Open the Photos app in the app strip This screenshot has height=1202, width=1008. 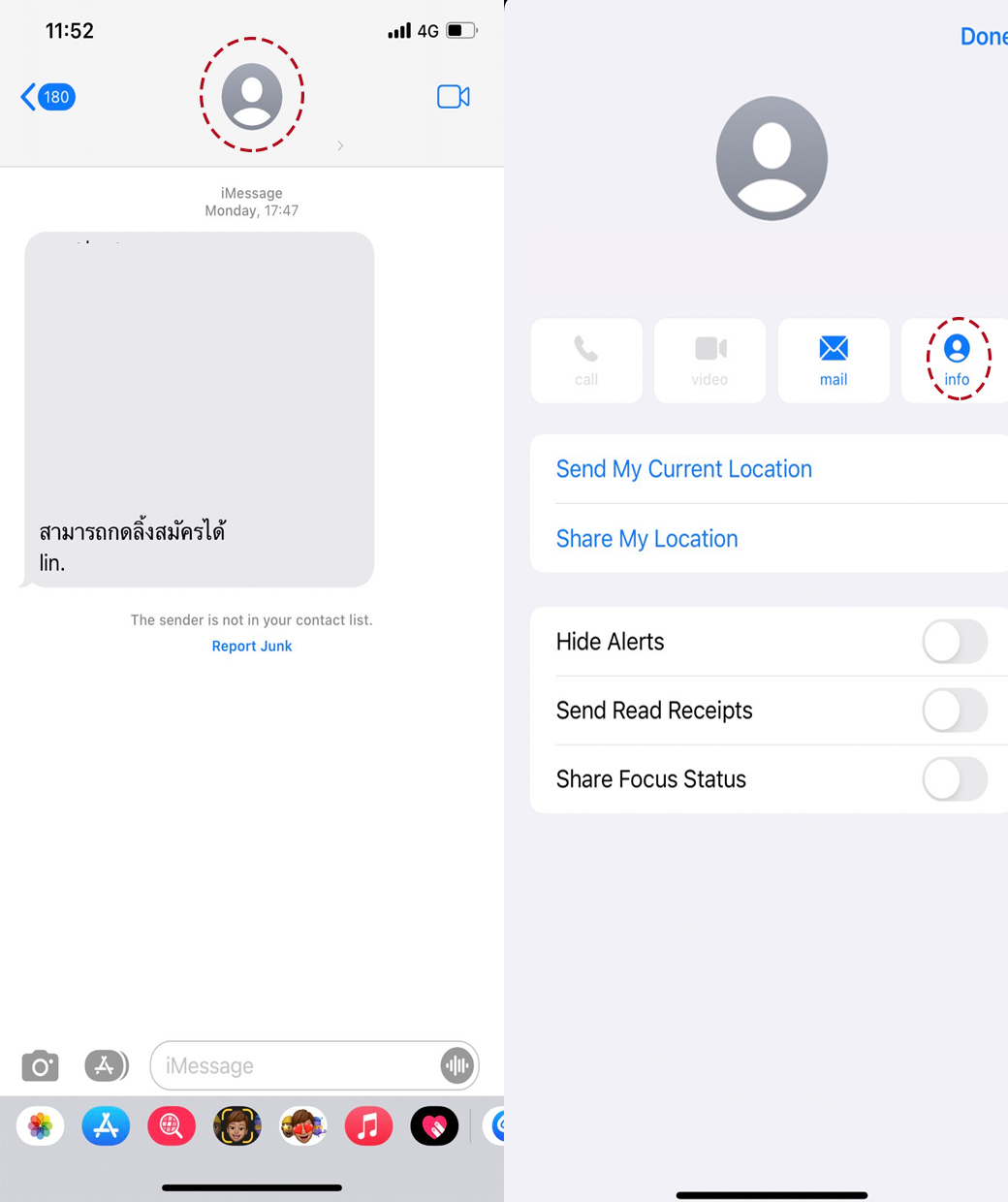[x=40, y=1126]
